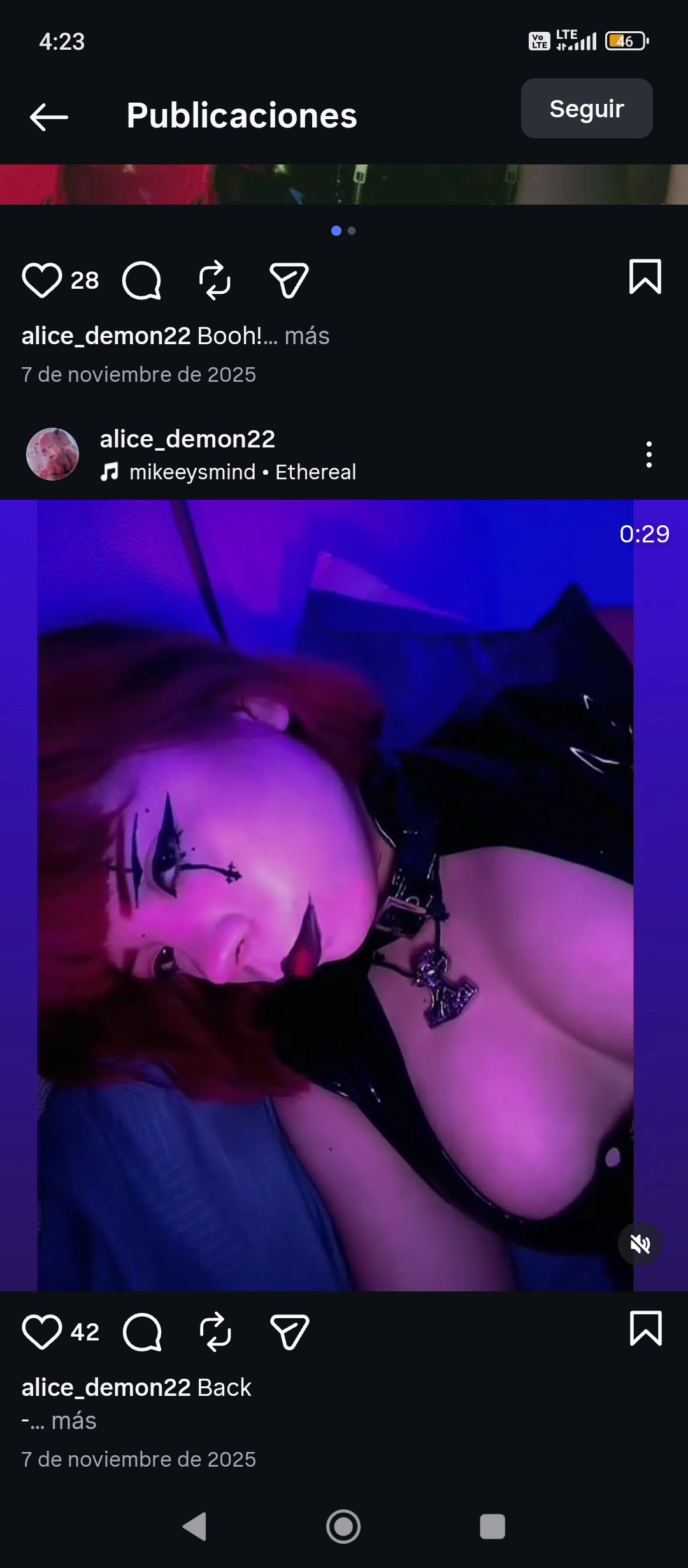The image size is (688, 1568).
Task: Comment on the Booh! post
Action: click(141, 280)
